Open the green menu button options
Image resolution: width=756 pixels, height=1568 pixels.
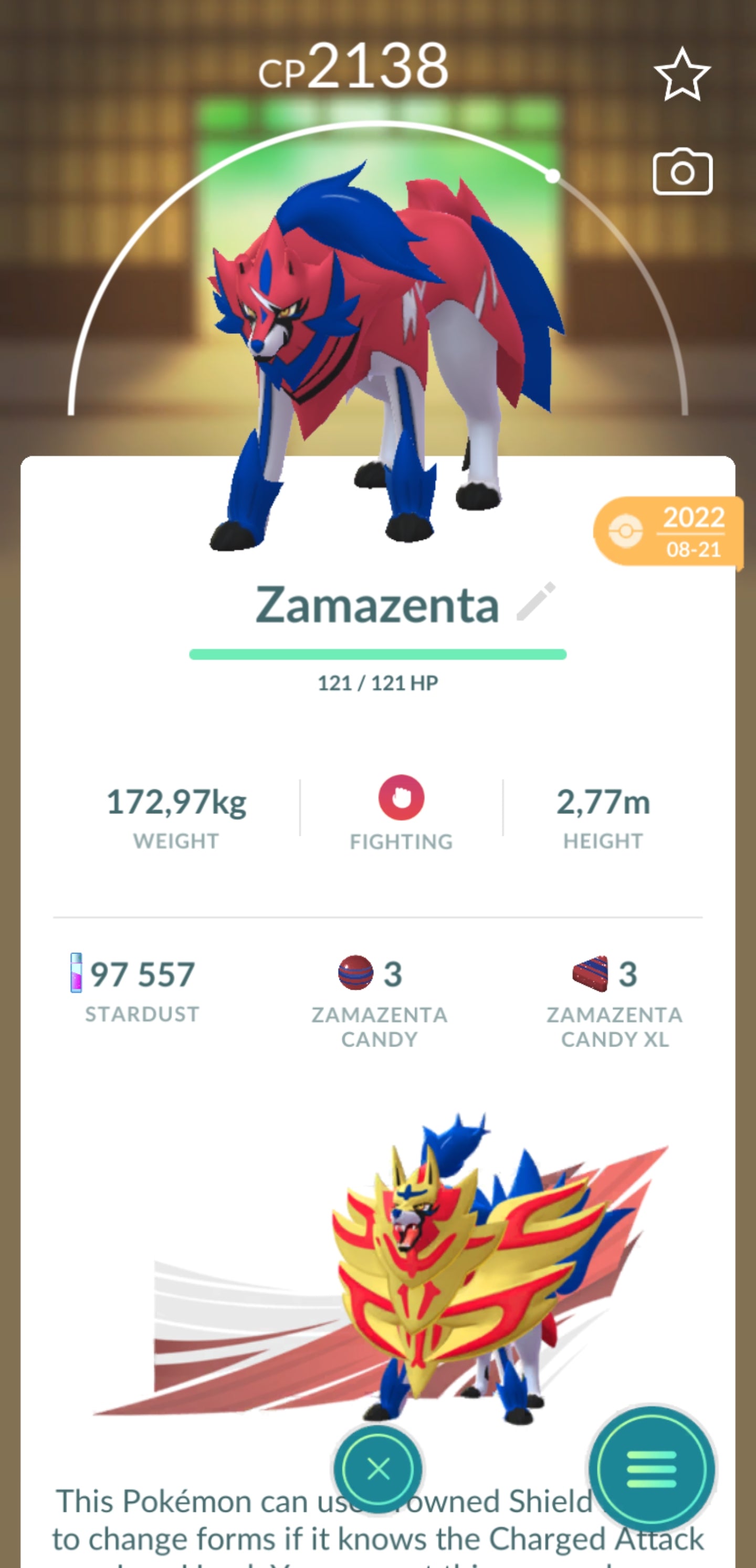(x=651, y=1468)
